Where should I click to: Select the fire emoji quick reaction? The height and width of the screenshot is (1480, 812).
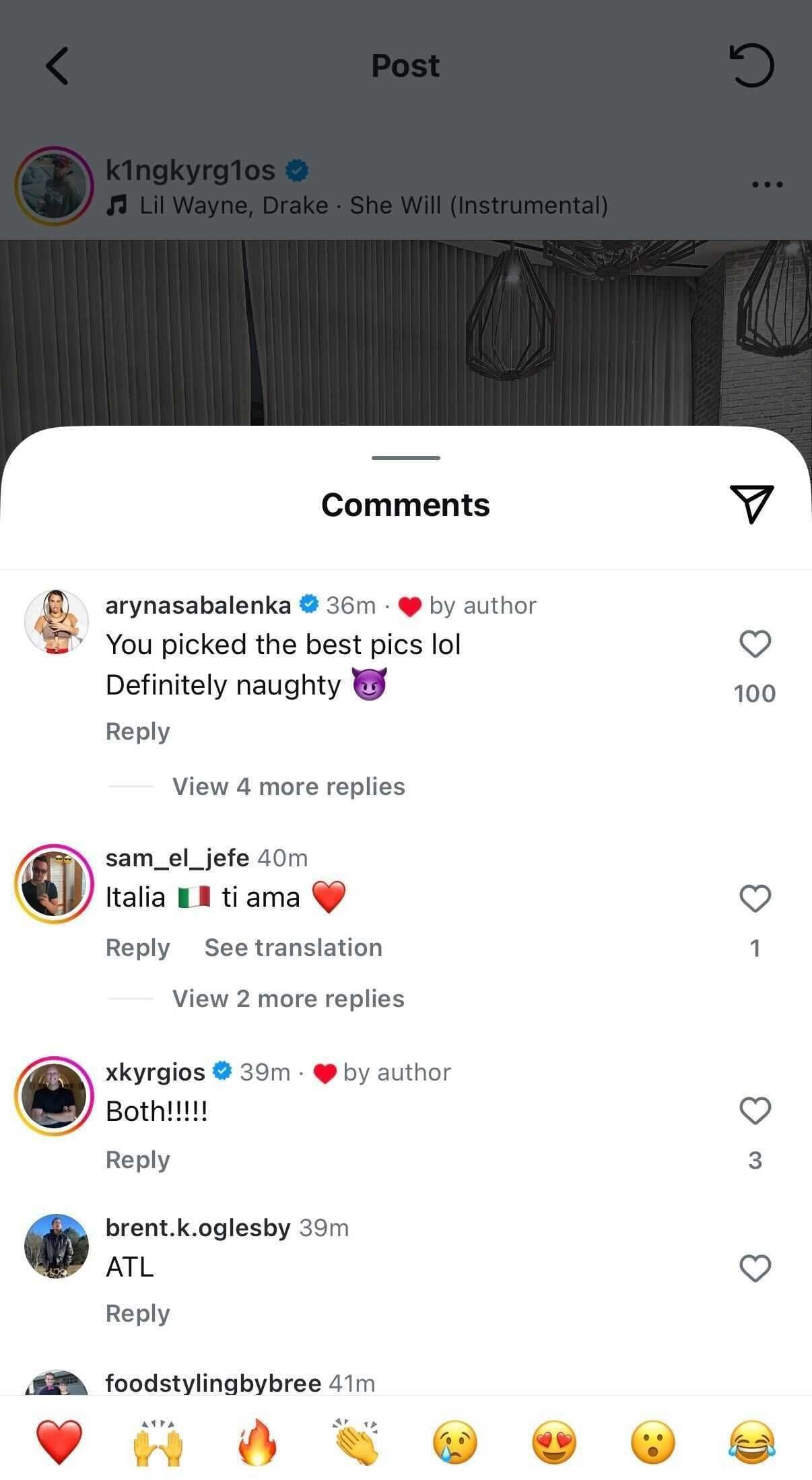click(257, 1442)
